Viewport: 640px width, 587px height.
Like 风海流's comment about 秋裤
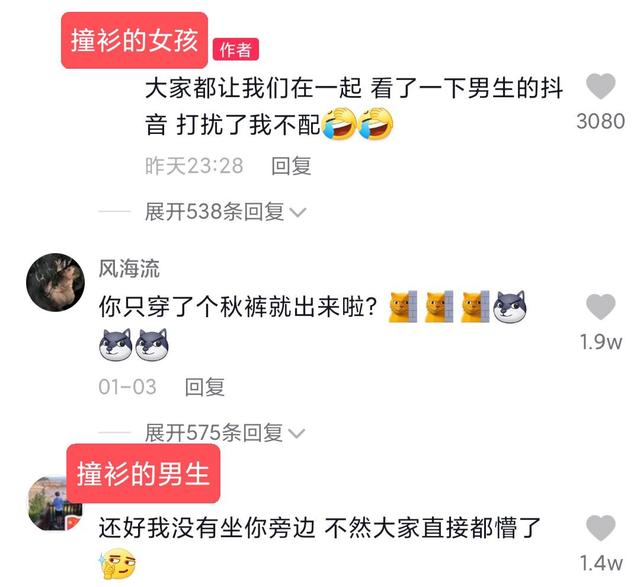pos(600,307)
